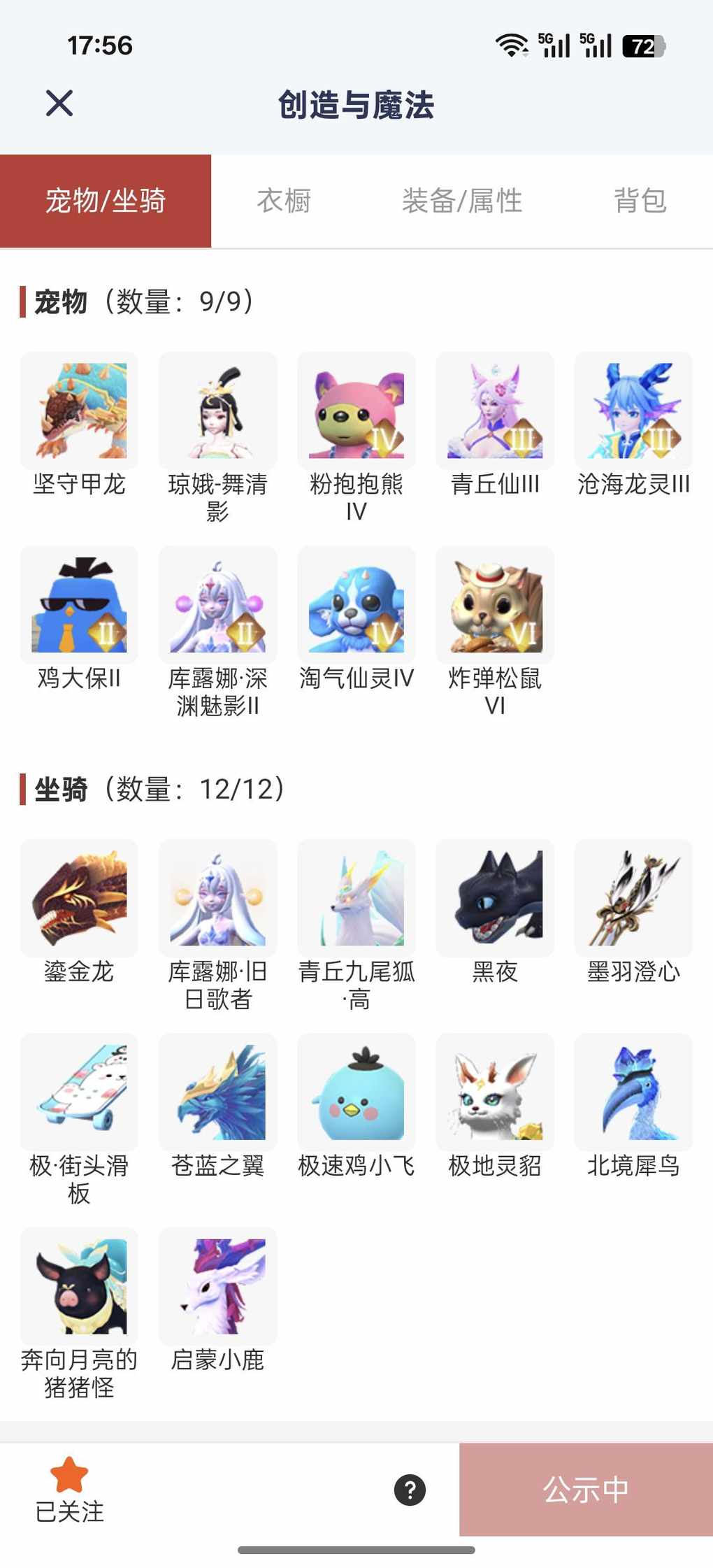Tap the 公示中 button
The image size is (713, 1568).
click(586, 1490)
